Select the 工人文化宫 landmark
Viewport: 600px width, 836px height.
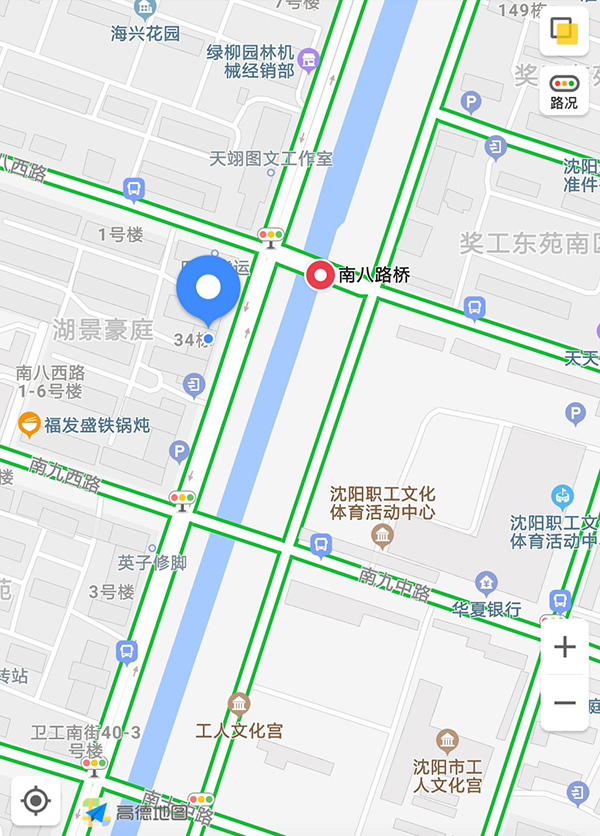click(239, 704)
